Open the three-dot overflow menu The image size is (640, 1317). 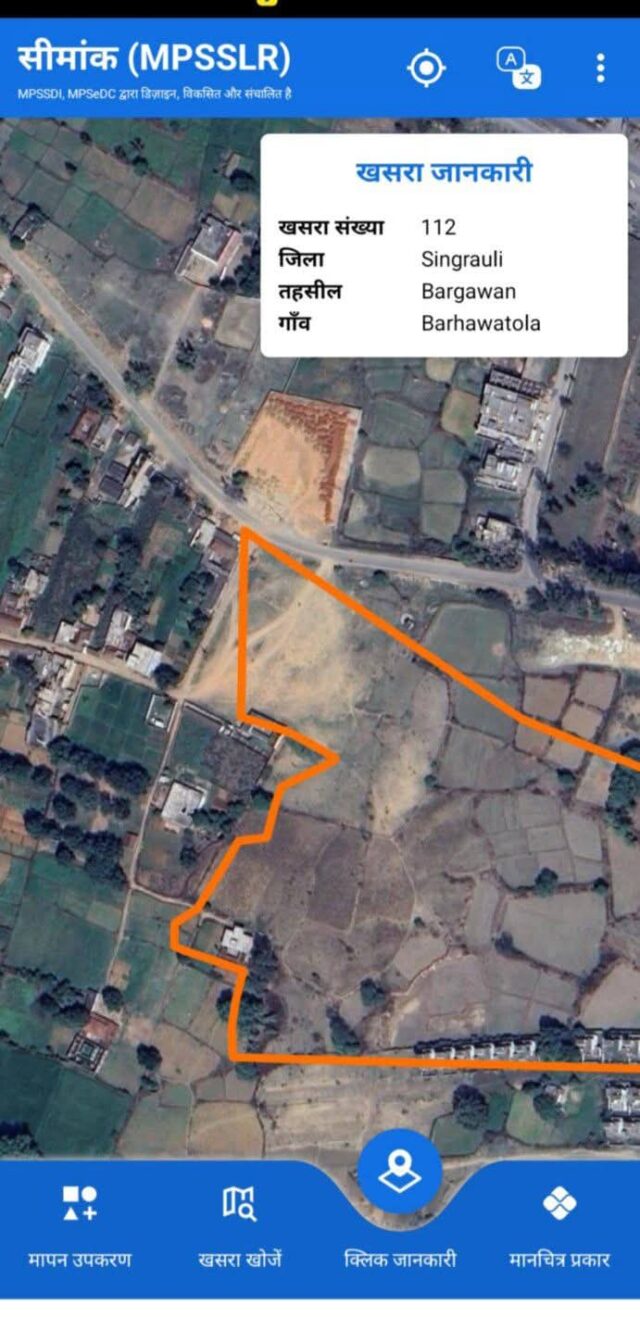[600, 68]
